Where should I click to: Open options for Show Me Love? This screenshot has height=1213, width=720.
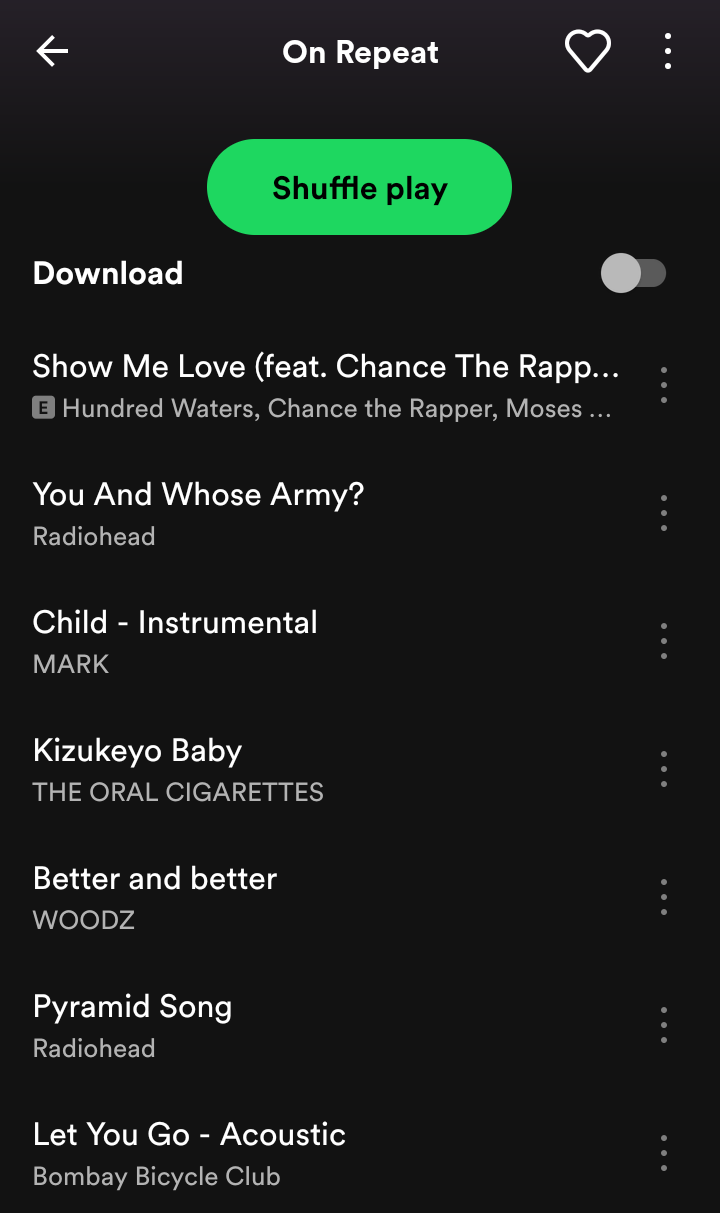pos(664,385)
